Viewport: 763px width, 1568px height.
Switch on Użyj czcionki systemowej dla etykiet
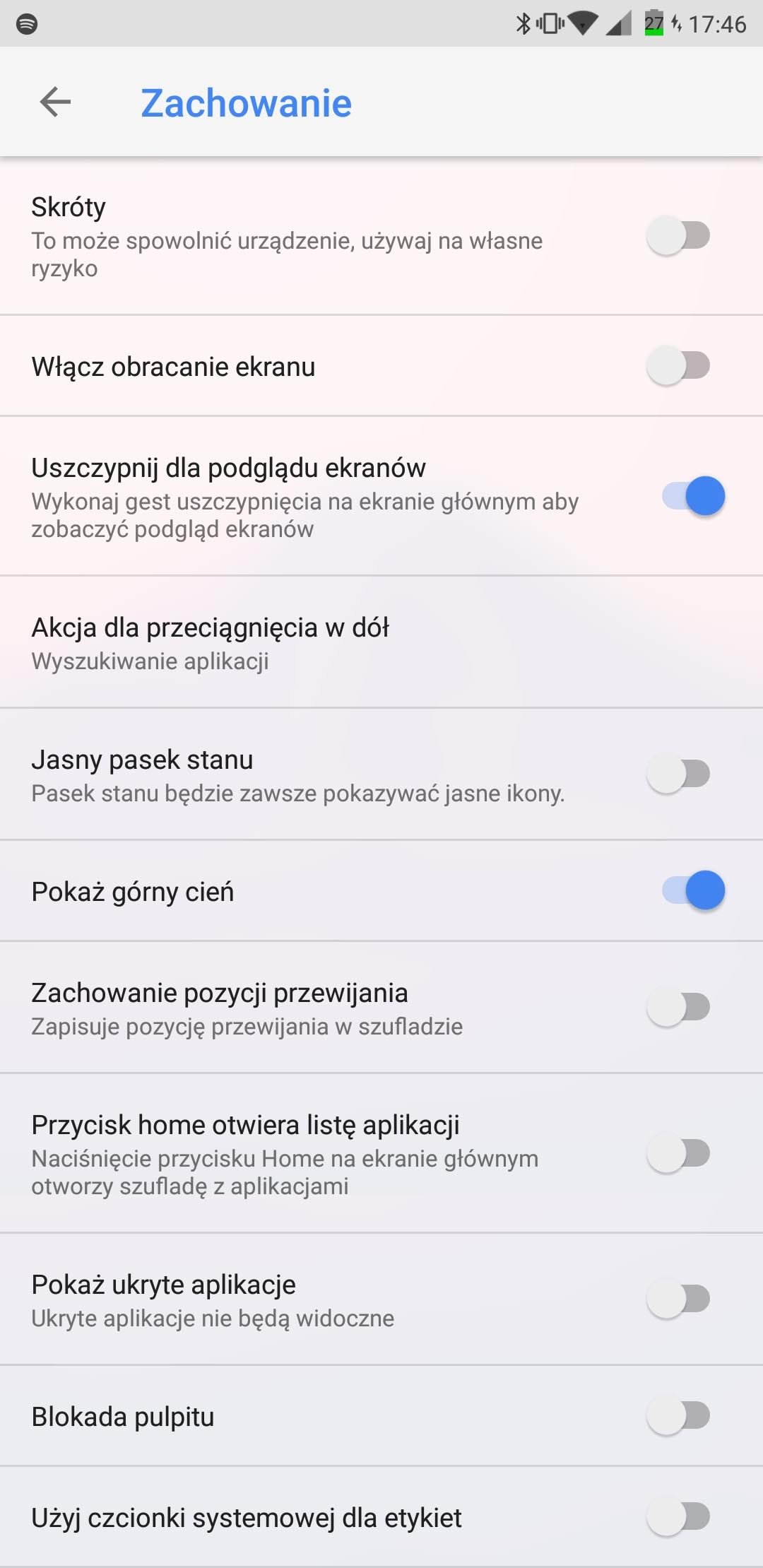[679, 1516]
